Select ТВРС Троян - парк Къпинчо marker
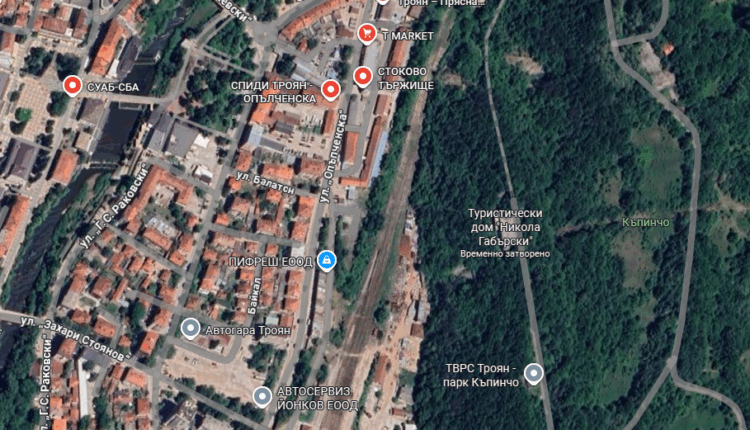750x430 pixels. pos(534,374)
